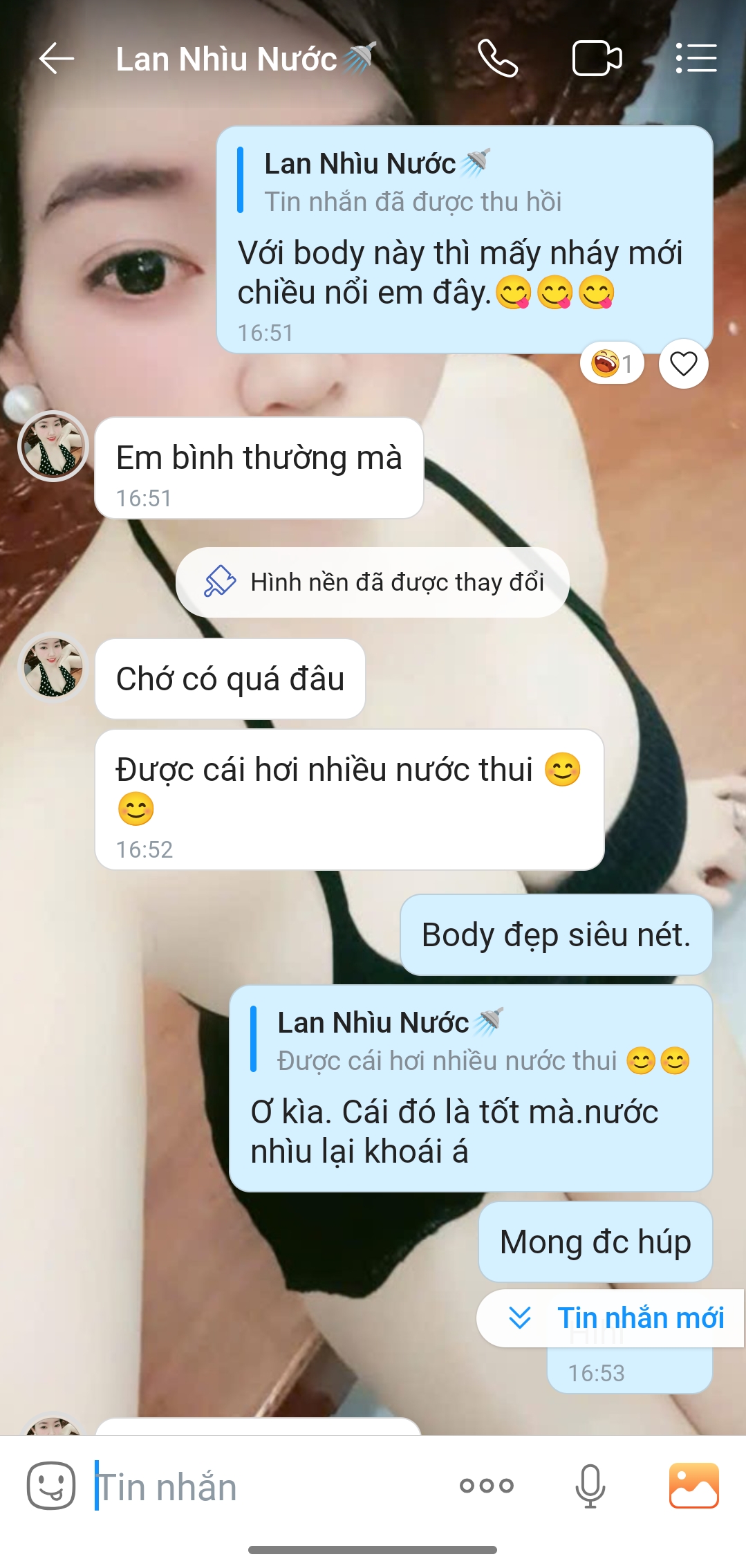Open the chat options menu
Viewport: 746px width, 1568px height.
[696, 58]
